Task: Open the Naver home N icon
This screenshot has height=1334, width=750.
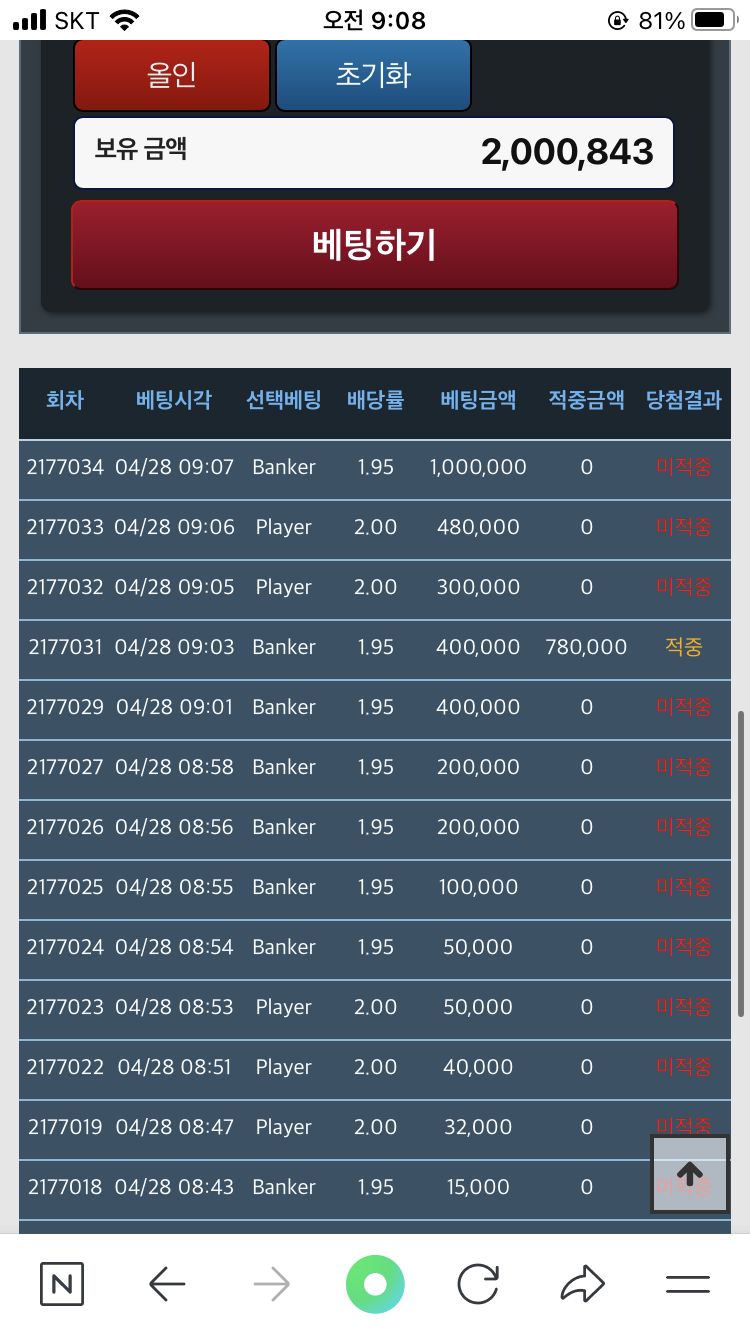Action: (62, 1284)
